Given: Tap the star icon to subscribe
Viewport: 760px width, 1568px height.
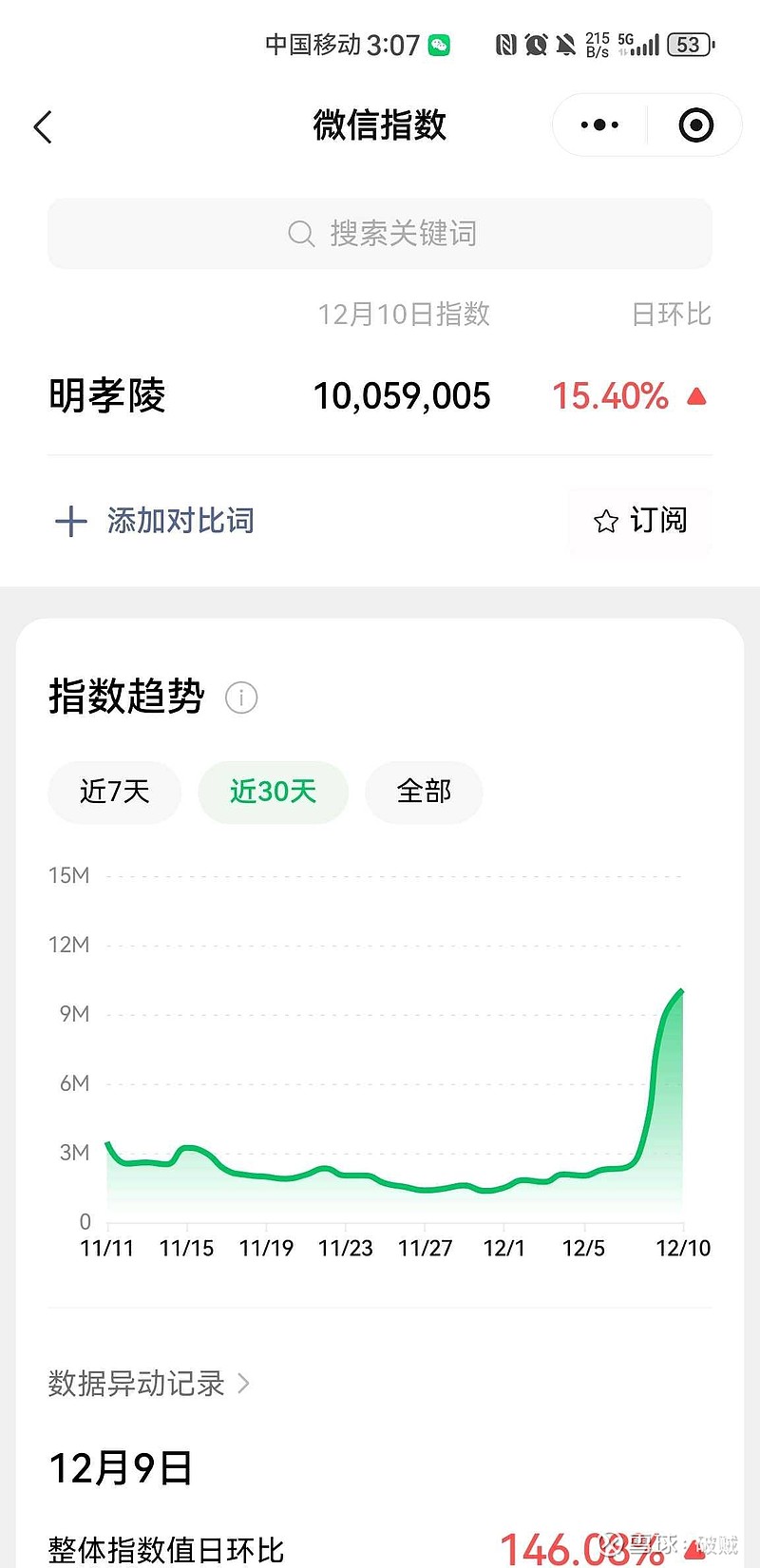Looking at the screenshot, I should [x=605, y=521].
